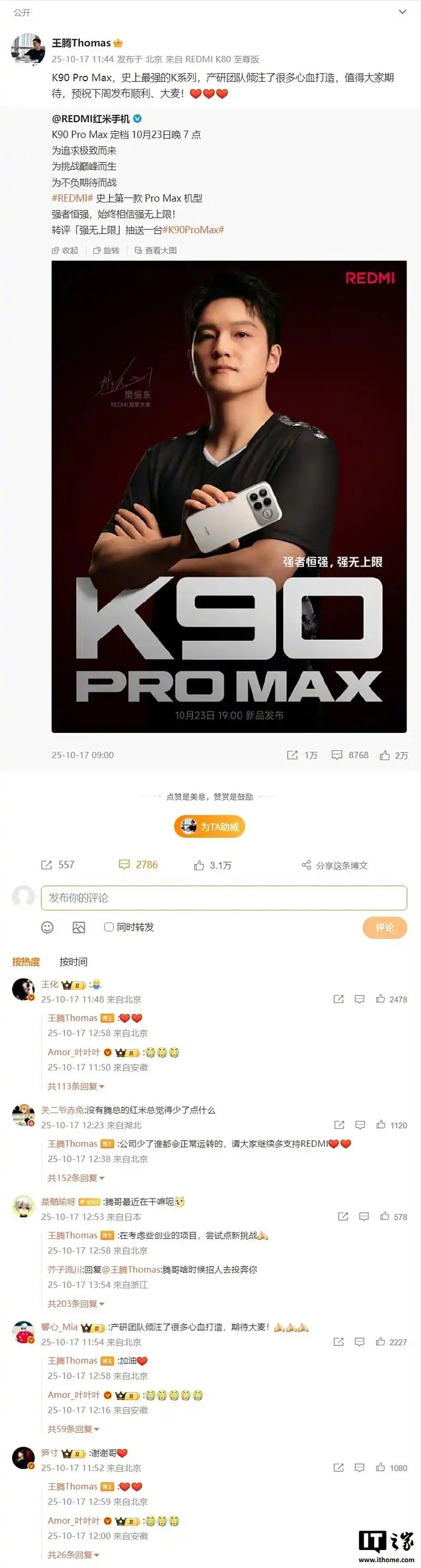
Task: Repost this post showing 557
Action: (58, 865)
